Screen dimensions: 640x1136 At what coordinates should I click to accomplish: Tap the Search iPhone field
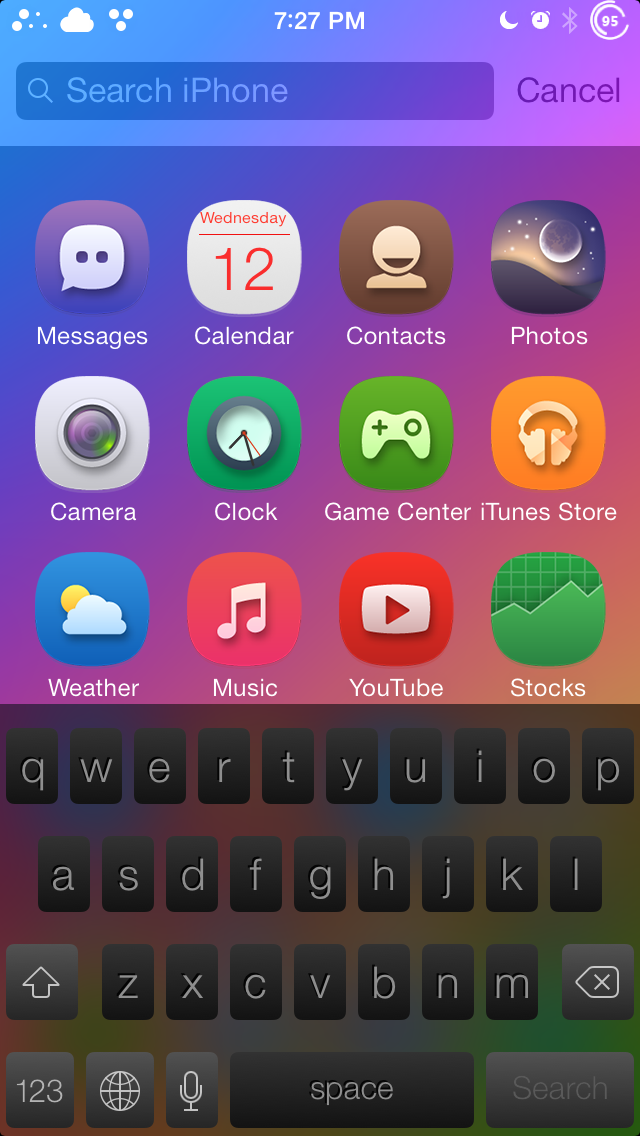[255, 91]
